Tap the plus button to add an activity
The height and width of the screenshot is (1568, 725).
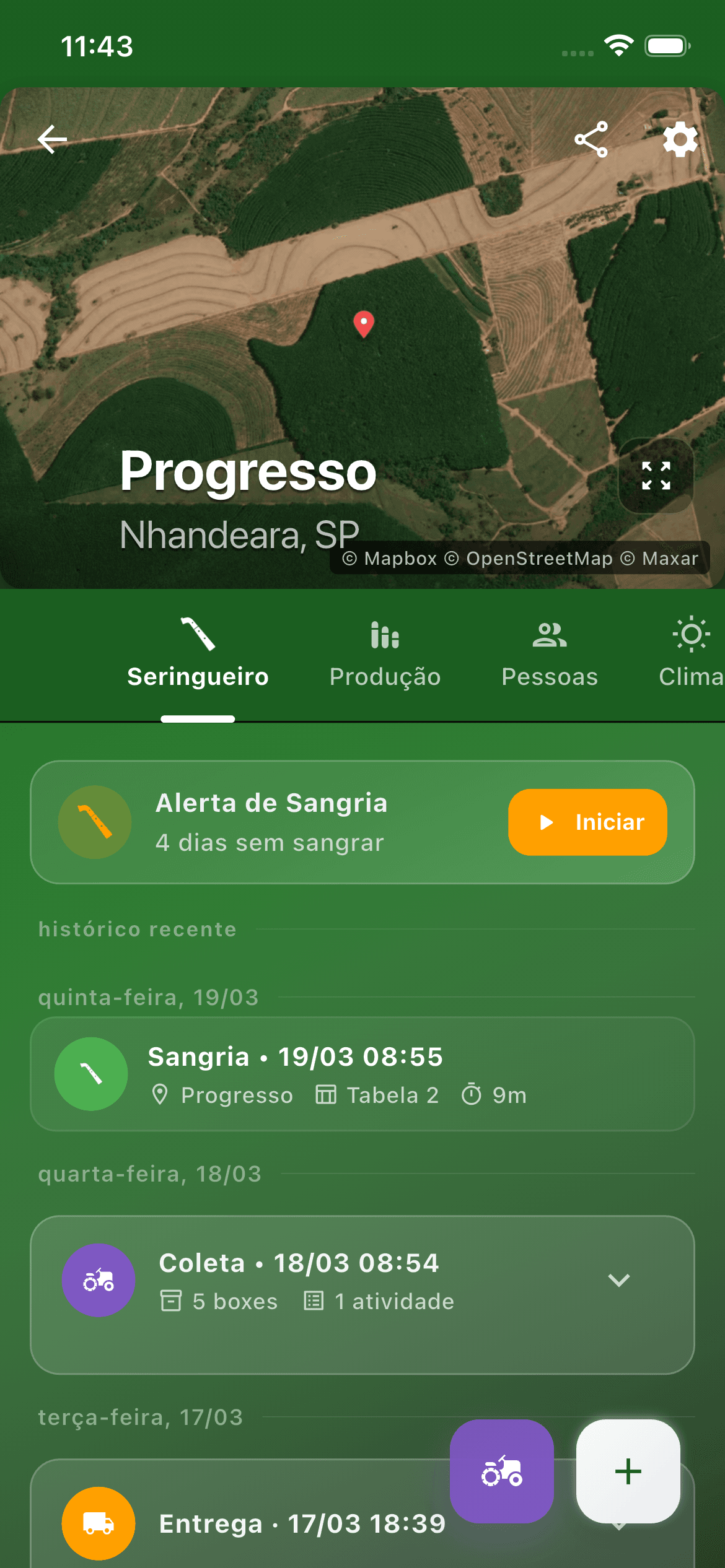pyautogui.click(x=628, y=1472)
